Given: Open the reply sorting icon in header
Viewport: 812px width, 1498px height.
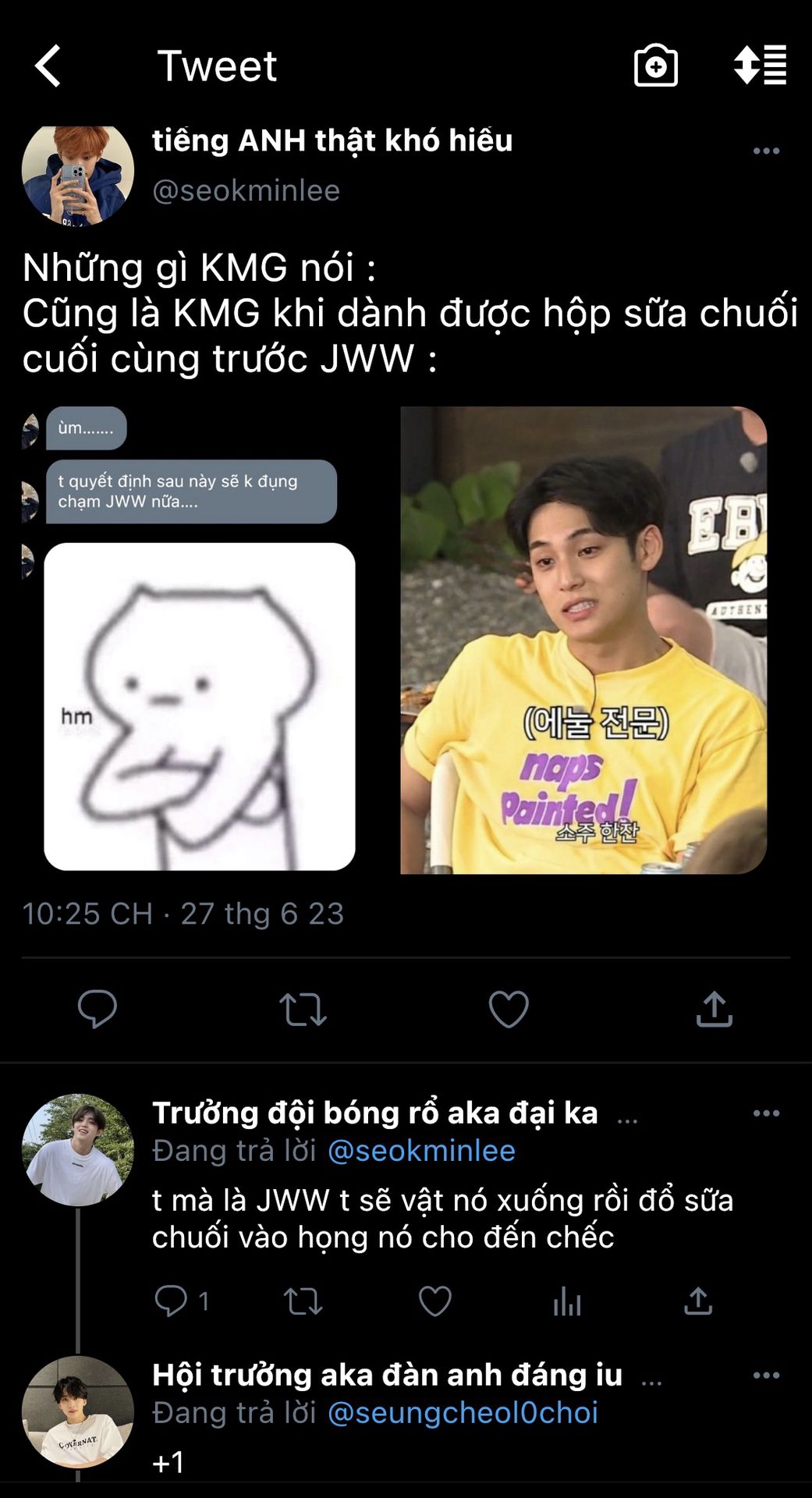Looking at the screenshot, I should point(760,65).
